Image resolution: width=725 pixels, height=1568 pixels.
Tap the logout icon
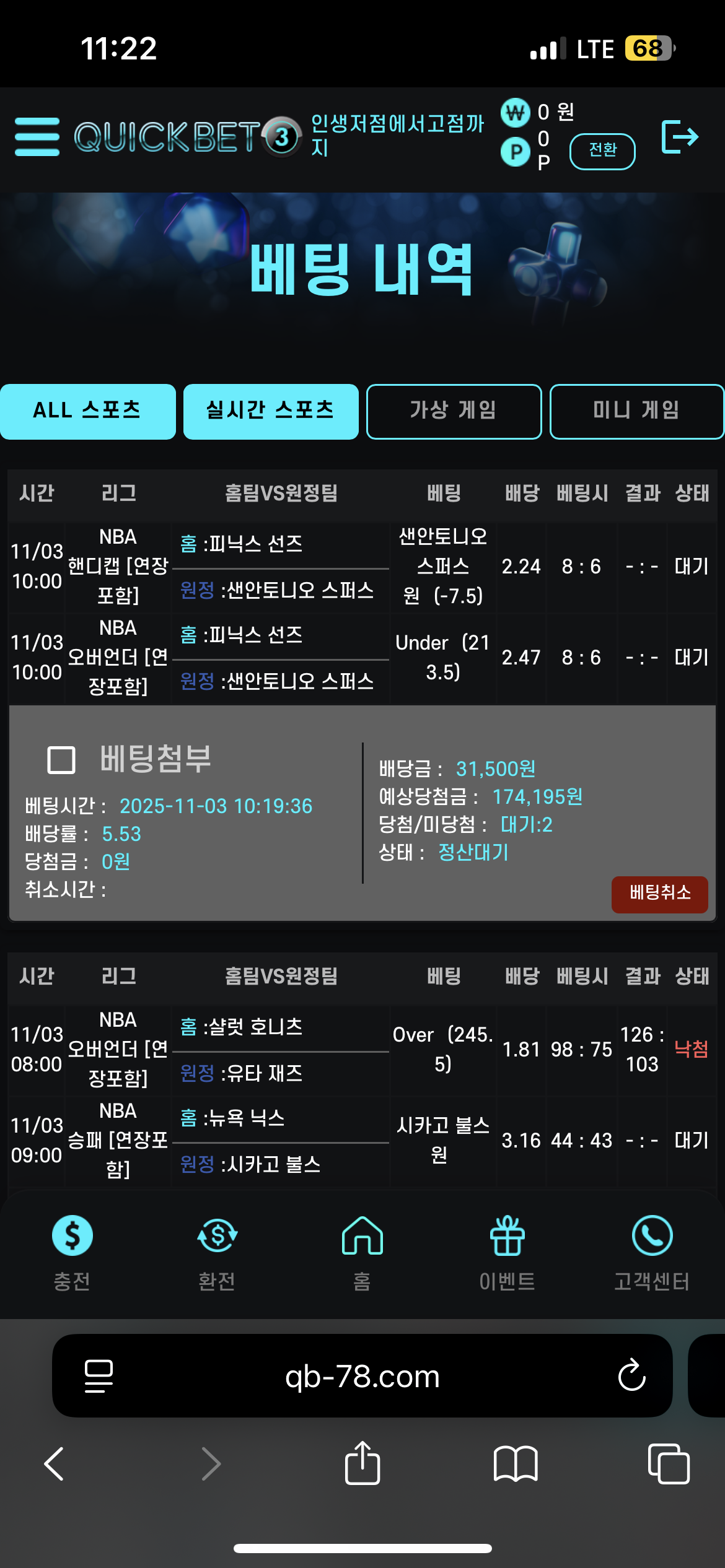[680, 136]
